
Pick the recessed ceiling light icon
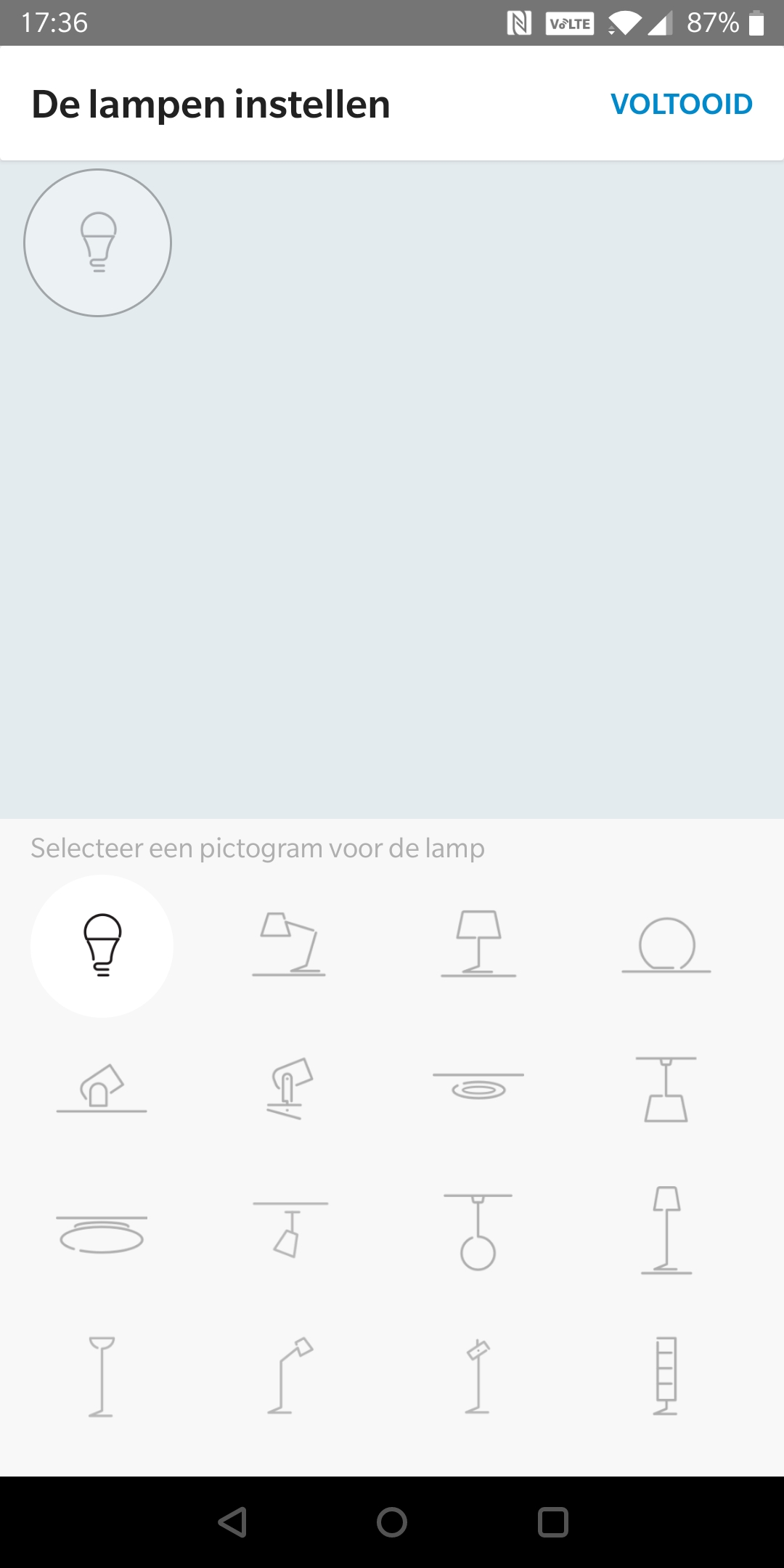tap(478, 1085)
